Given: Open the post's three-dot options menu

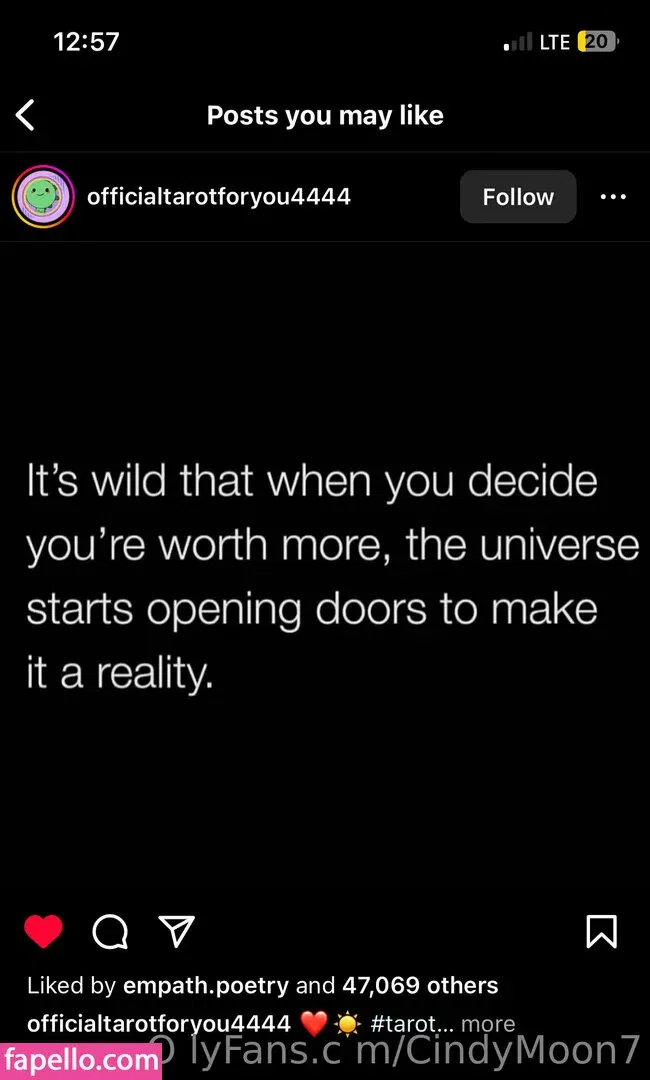Looking at the screenshot, I should pyautogui.click(x=612, y=197).
